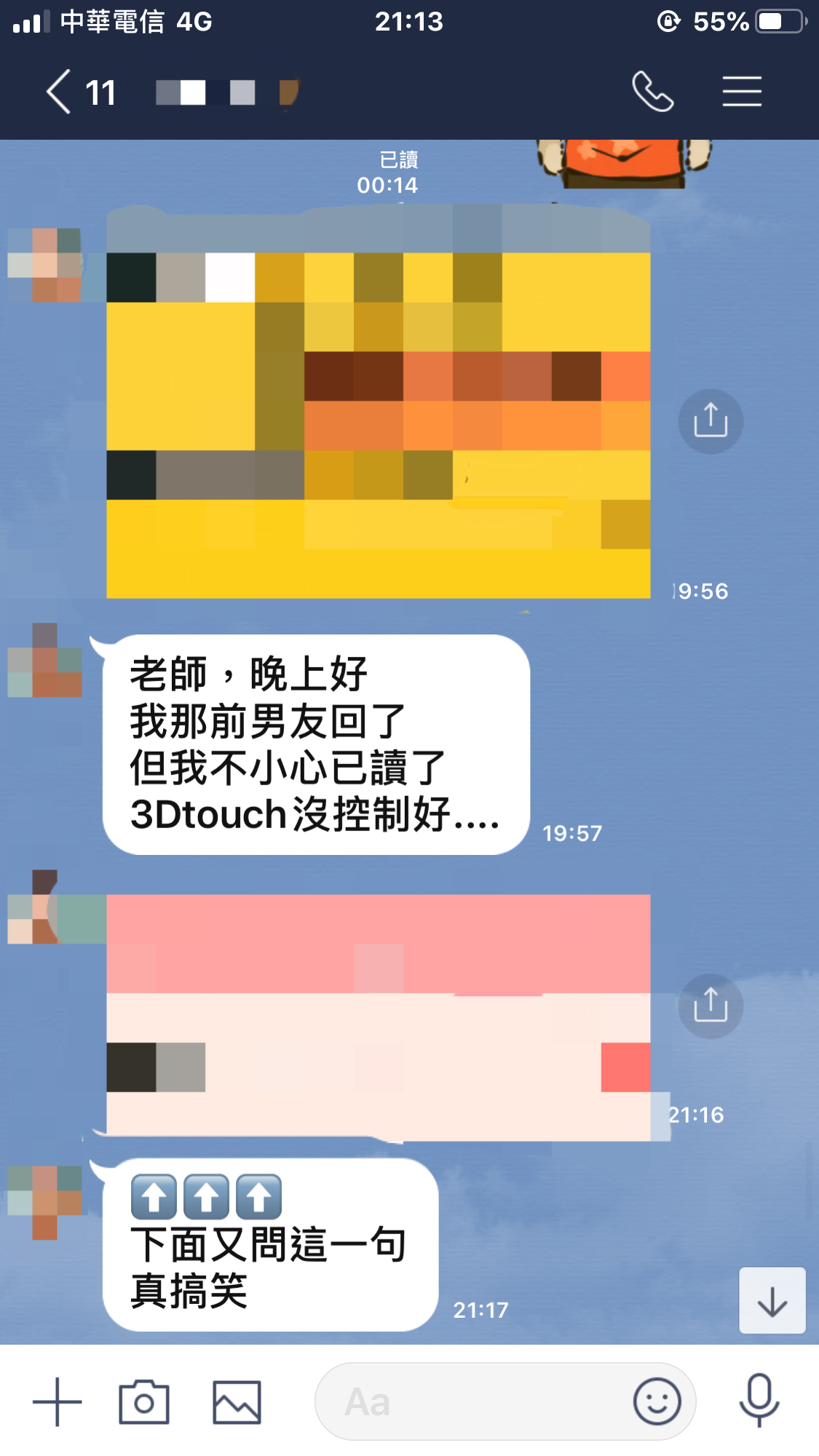Open the emoji sticker picker

[x=657, y=1401]
